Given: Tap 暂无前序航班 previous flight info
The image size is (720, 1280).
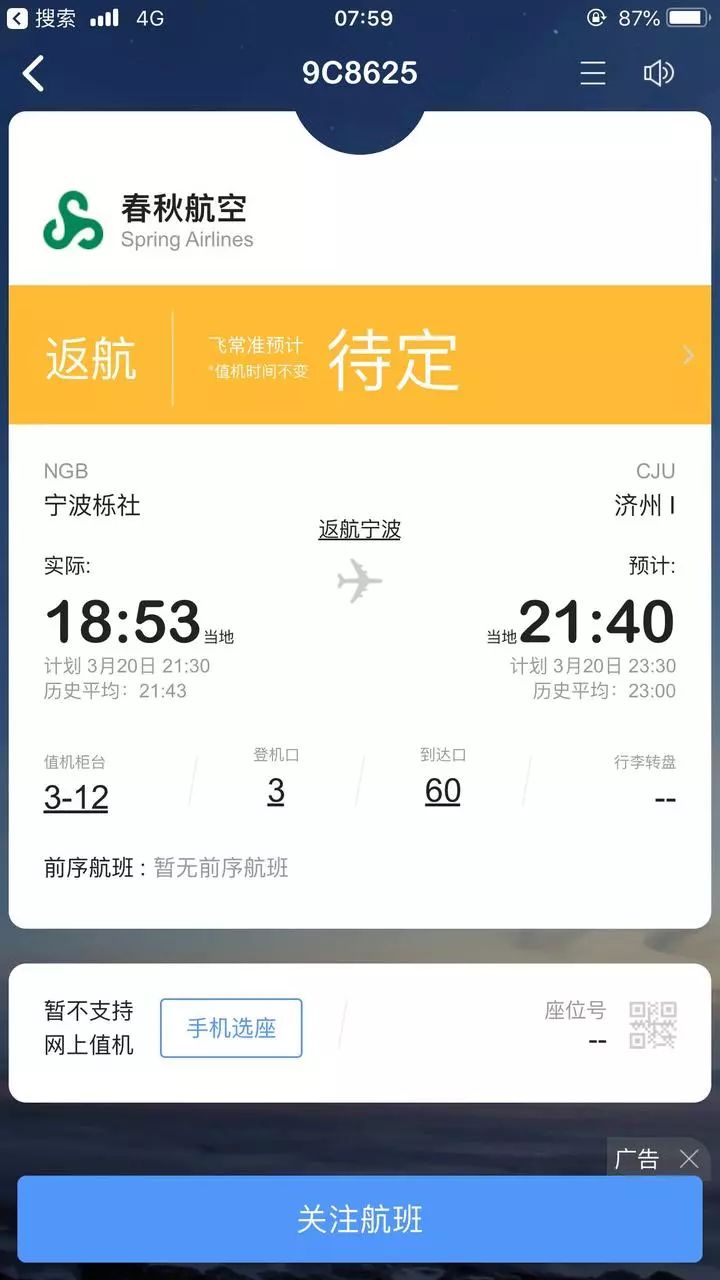Looking at the screenshot, I should coord(223,867).
